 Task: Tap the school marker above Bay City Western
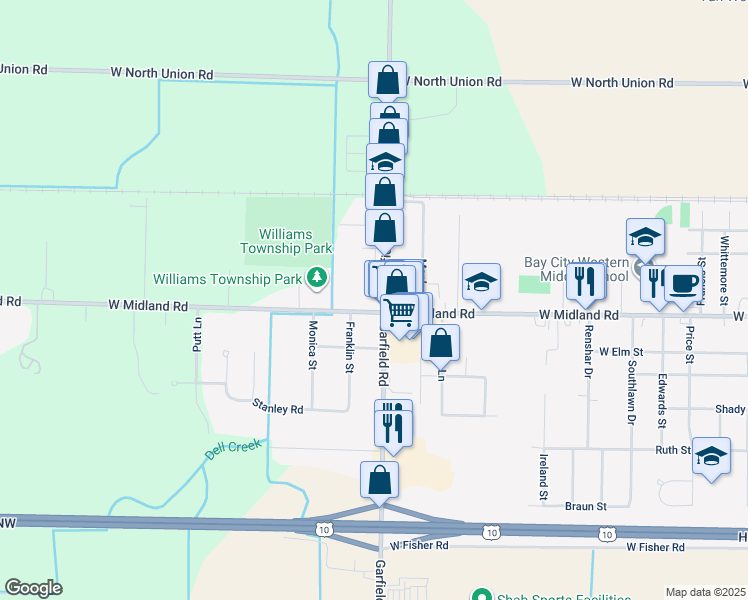click(645, 237)
